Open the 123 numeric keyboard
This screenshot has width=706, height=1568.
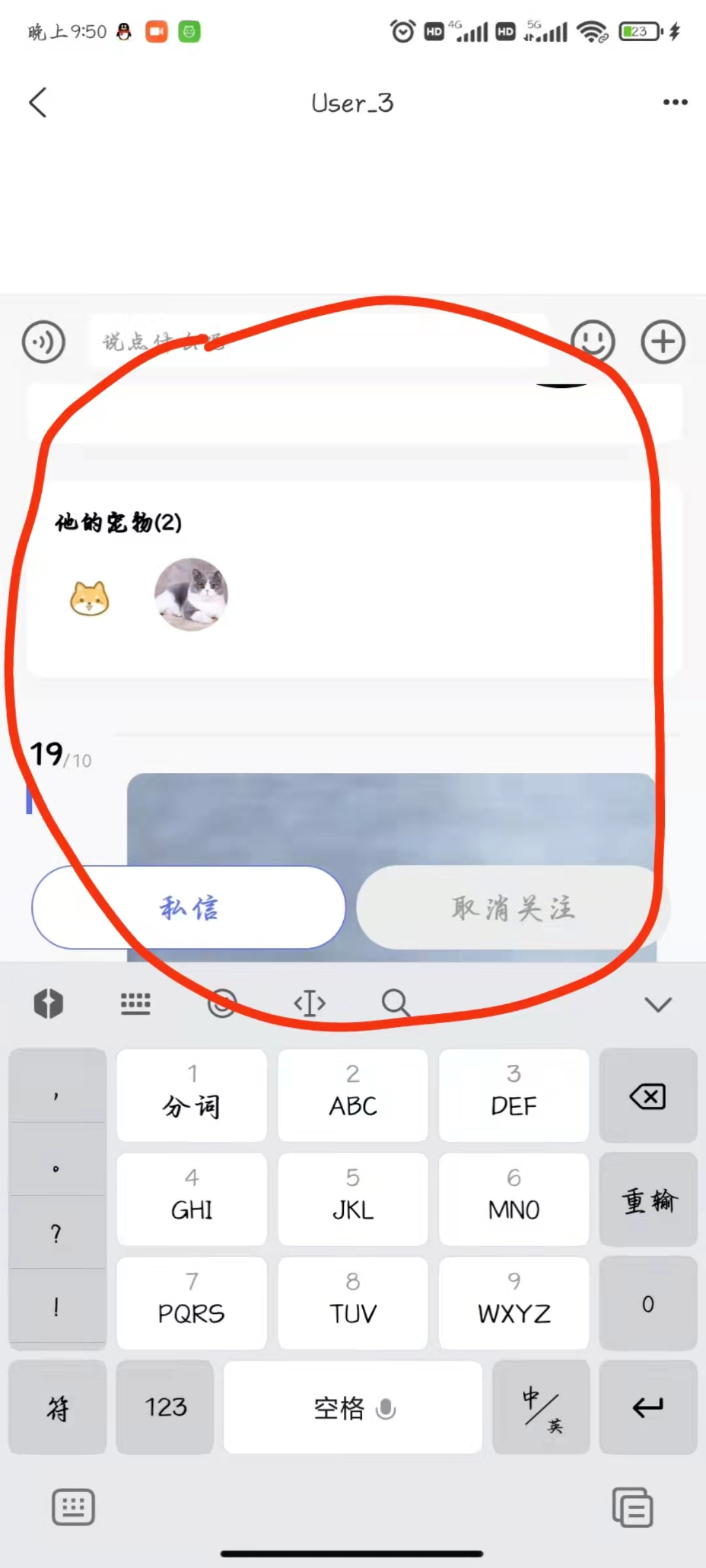tap(165, 1407)
